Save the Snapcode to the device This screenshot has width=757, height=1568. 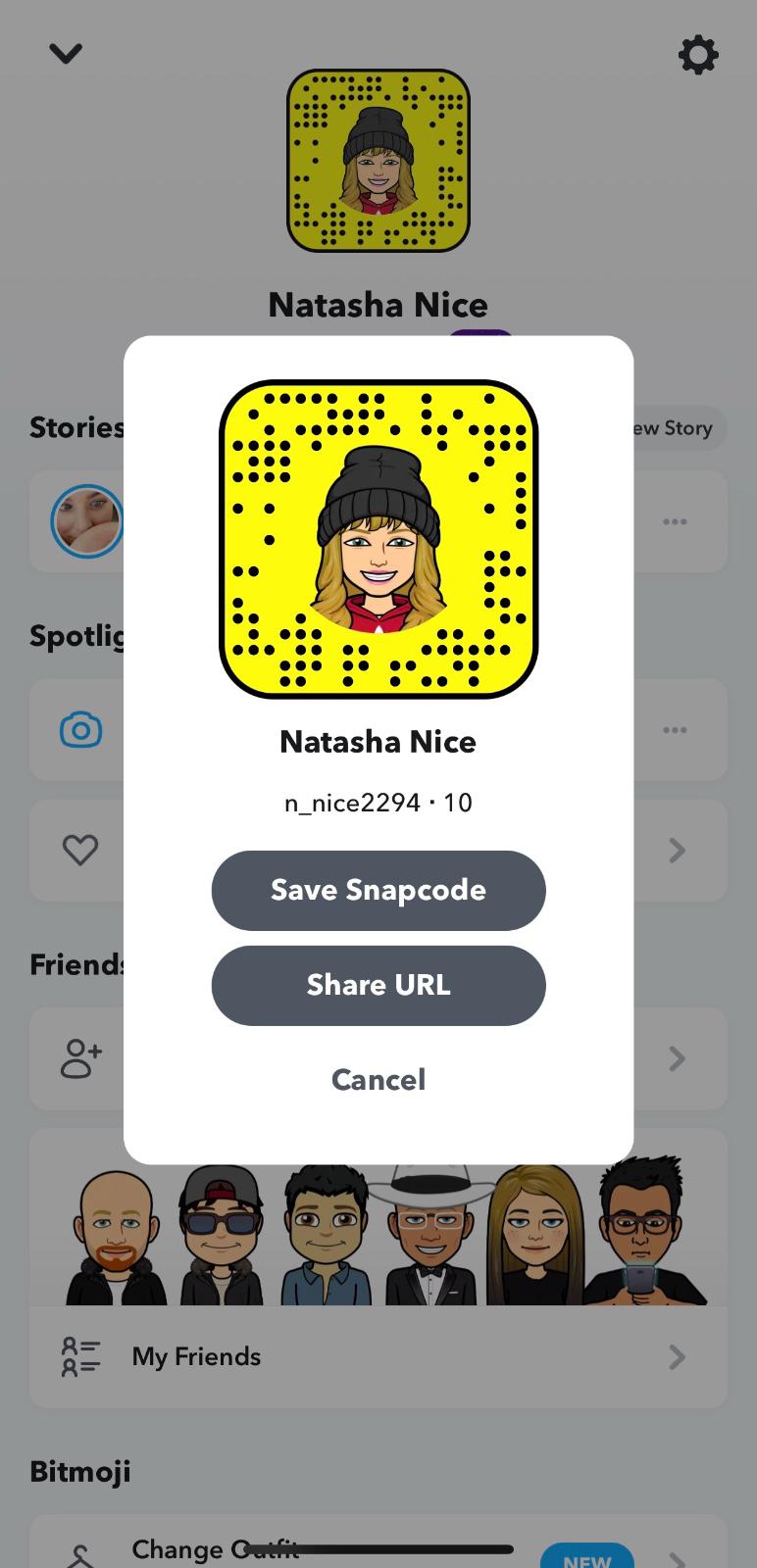(378, 890)
